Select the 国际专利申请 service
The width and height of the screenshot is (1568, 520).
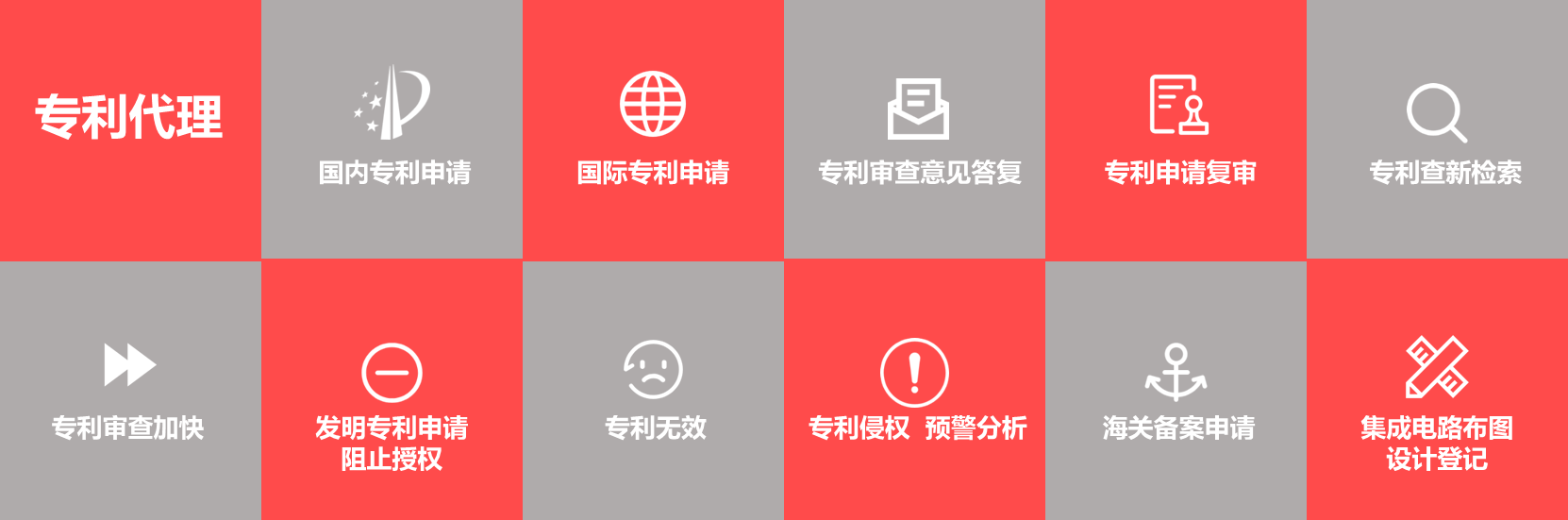click(x=653, y=129)
